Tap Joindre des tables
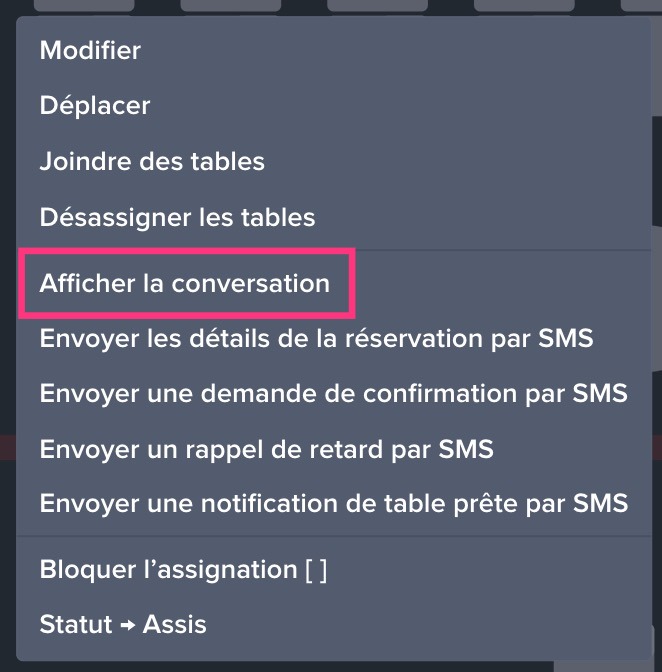Viewport: 662px width, 672px height. coord(152,161)
